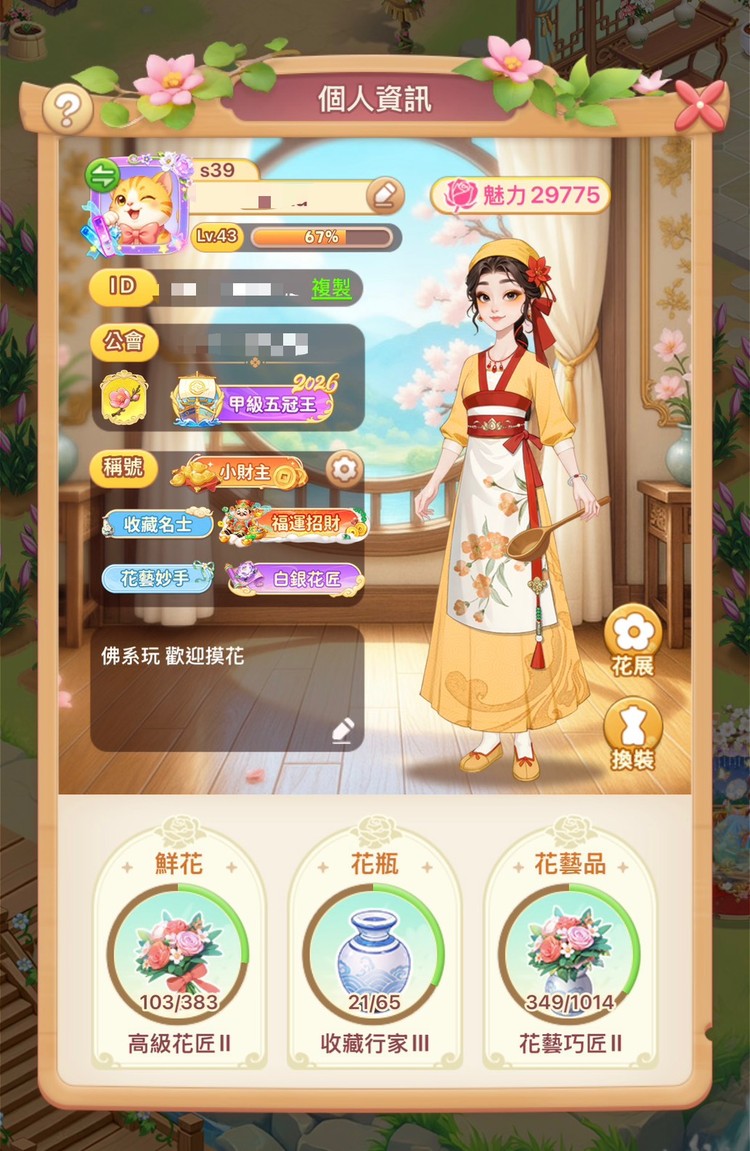Click 複製 to copy the player ID

tap(333, 289)
